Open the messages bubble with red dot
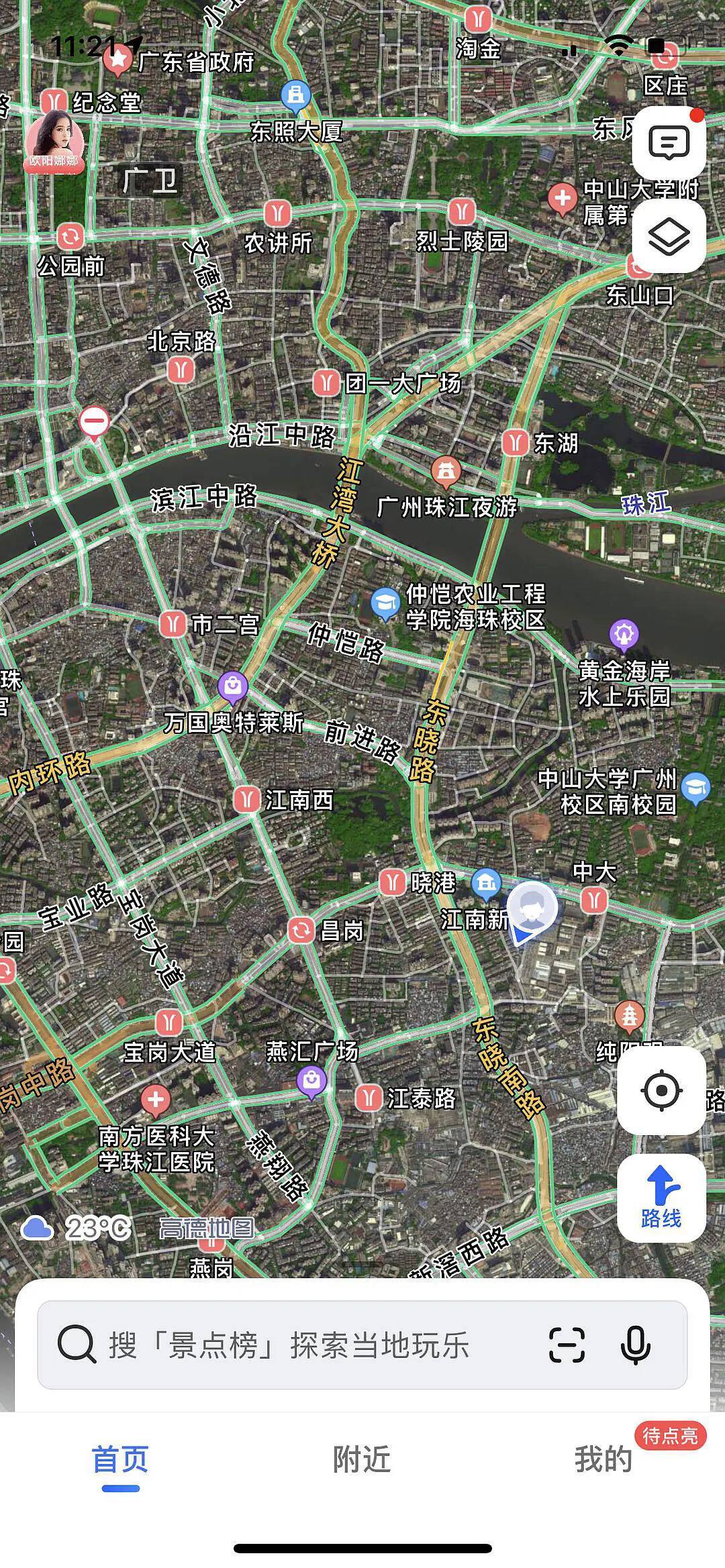725x1568 pixels. click(x=669, y=142)
